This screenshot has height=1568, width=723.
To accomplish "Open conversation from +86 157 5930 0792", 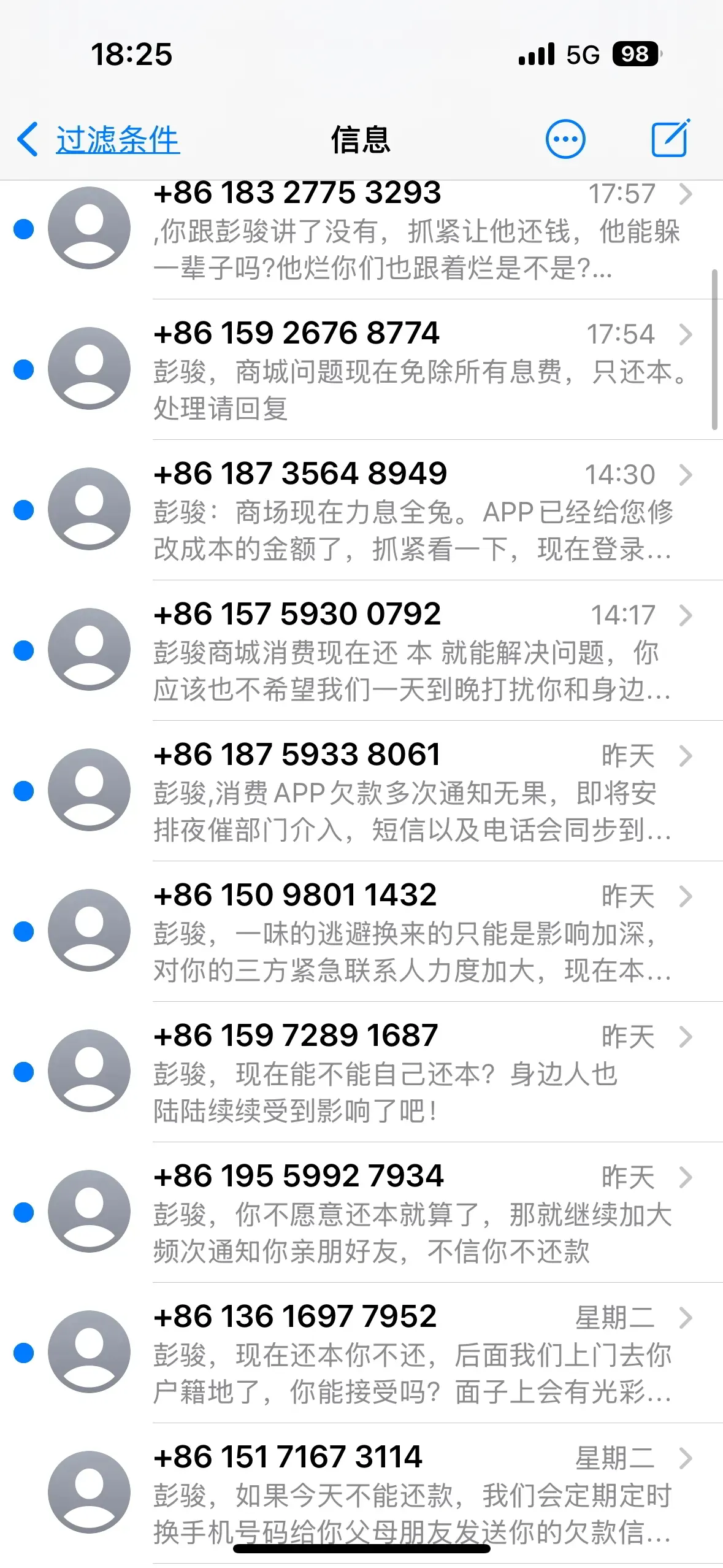I will (368, 650).
